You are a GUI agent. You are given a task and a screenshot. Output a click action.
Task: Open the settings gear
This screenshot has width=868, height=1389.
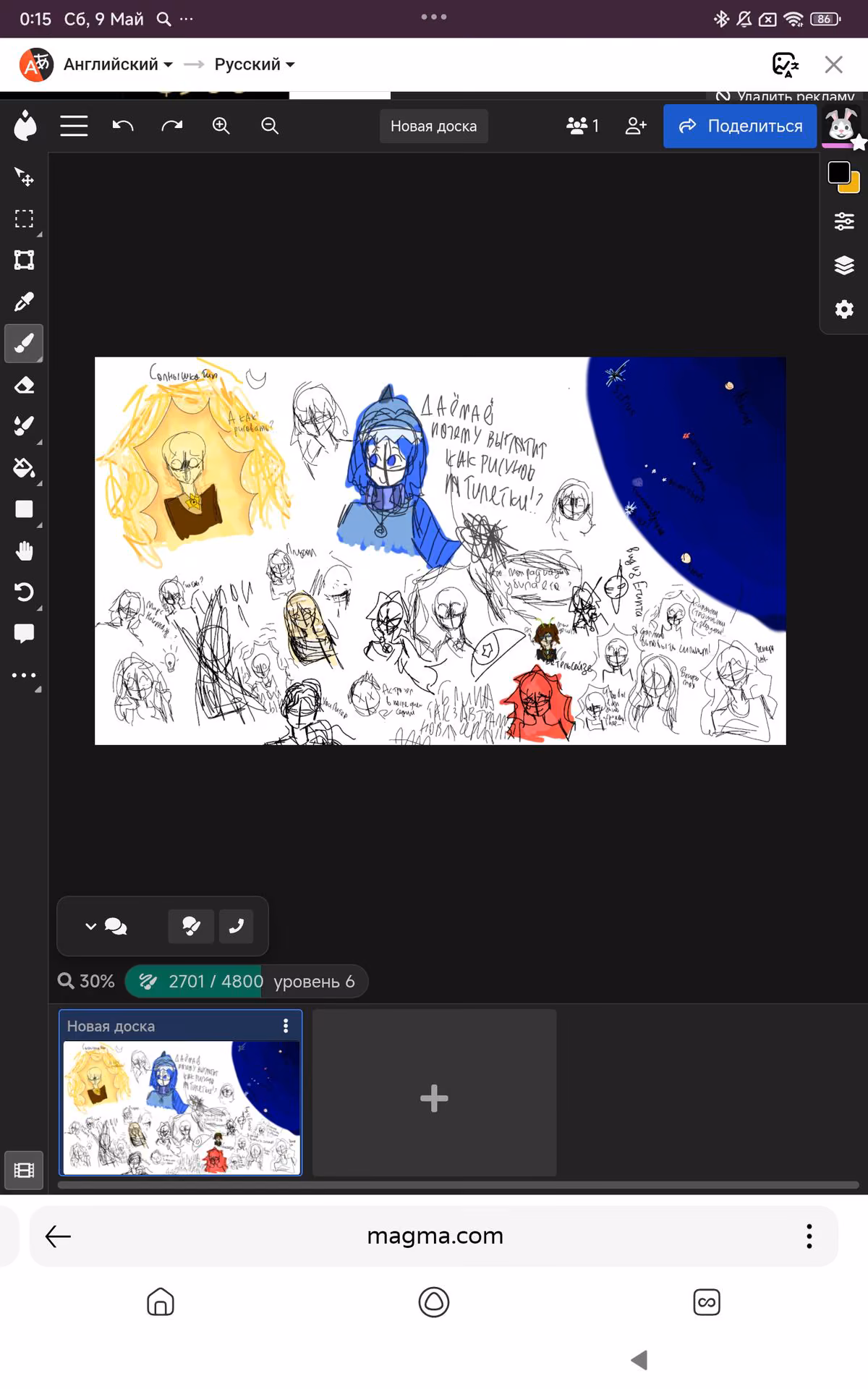[x=844, y=310]
